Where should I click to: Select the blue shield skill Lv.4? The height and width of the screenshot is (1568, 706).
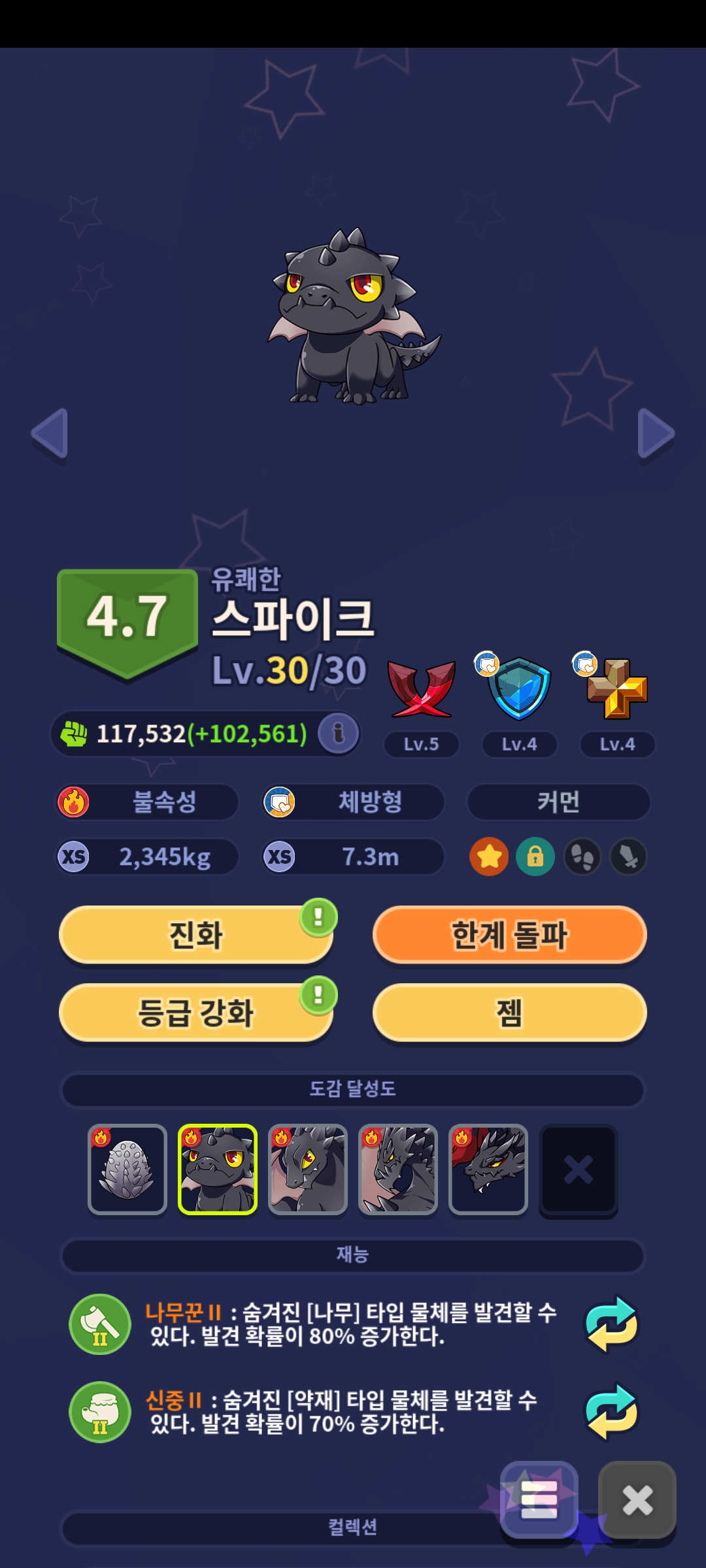[520, 688]
